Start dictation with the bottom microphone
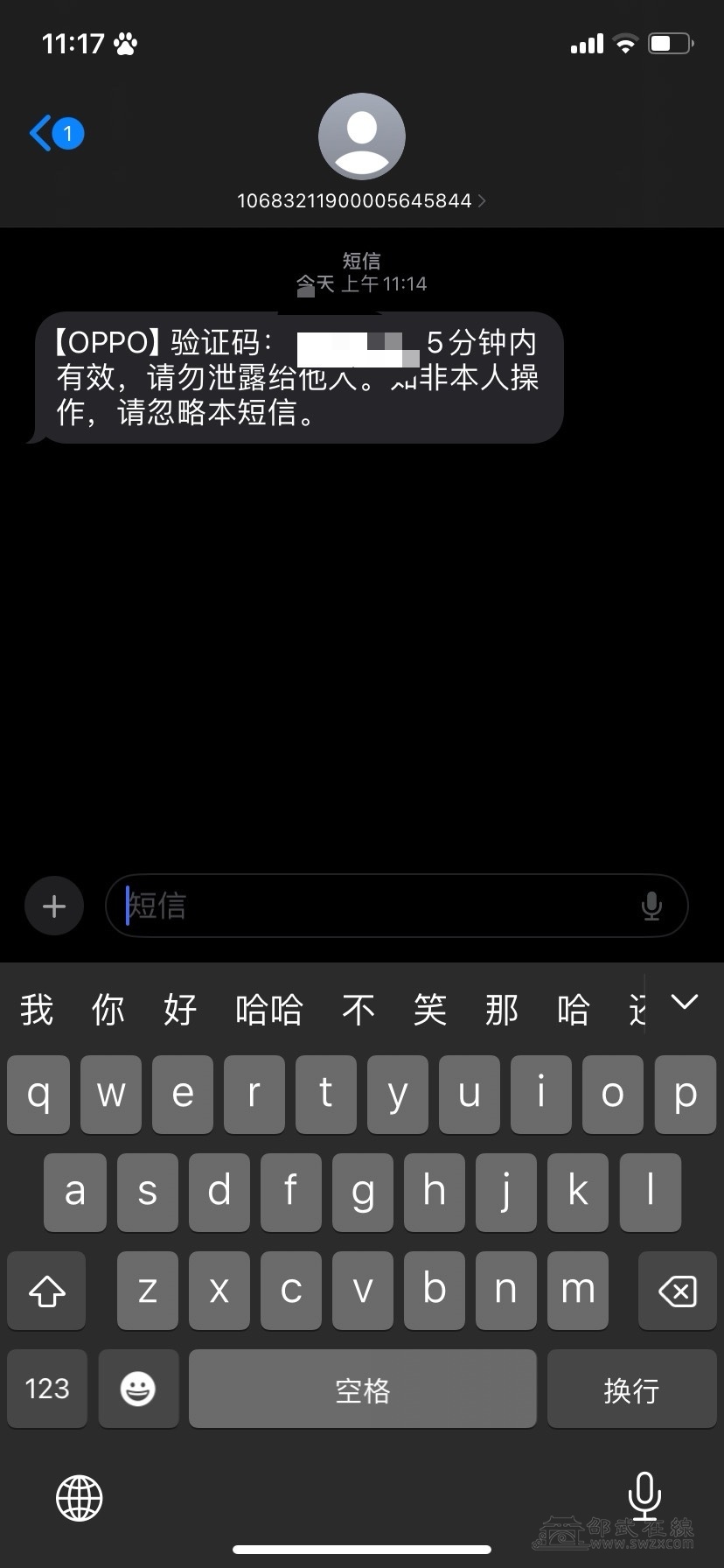This screenshot has width=724, height=1568. point(644,1495)
